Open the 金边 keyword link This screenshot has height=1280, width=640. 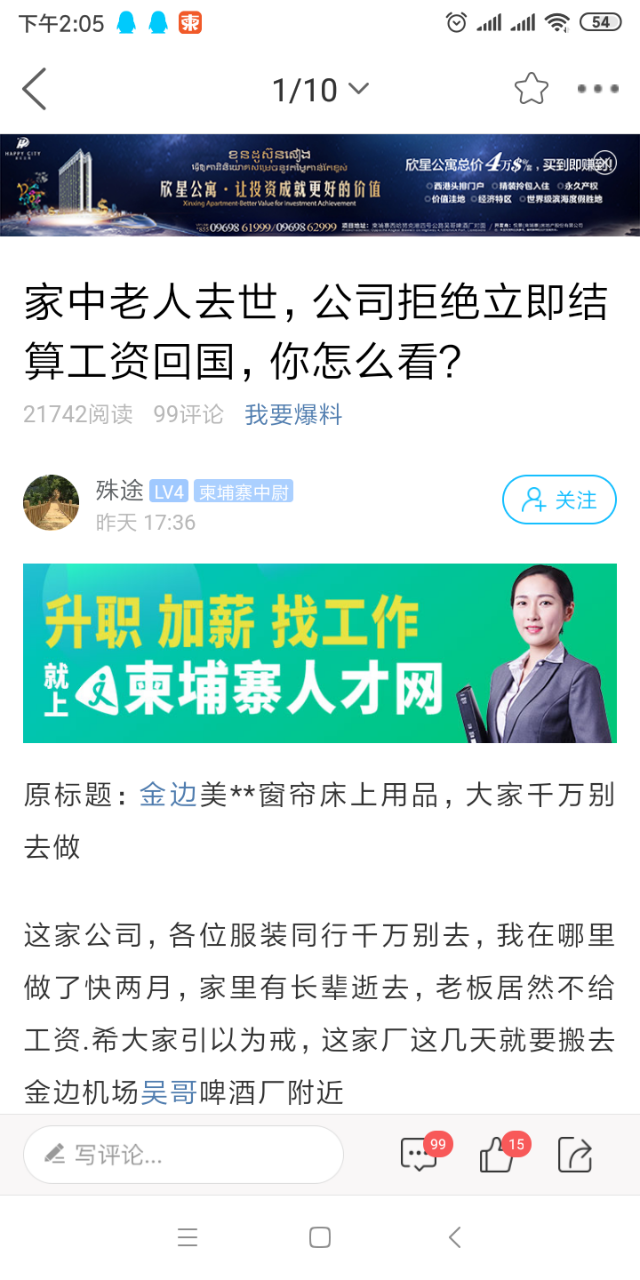[167, 795]
